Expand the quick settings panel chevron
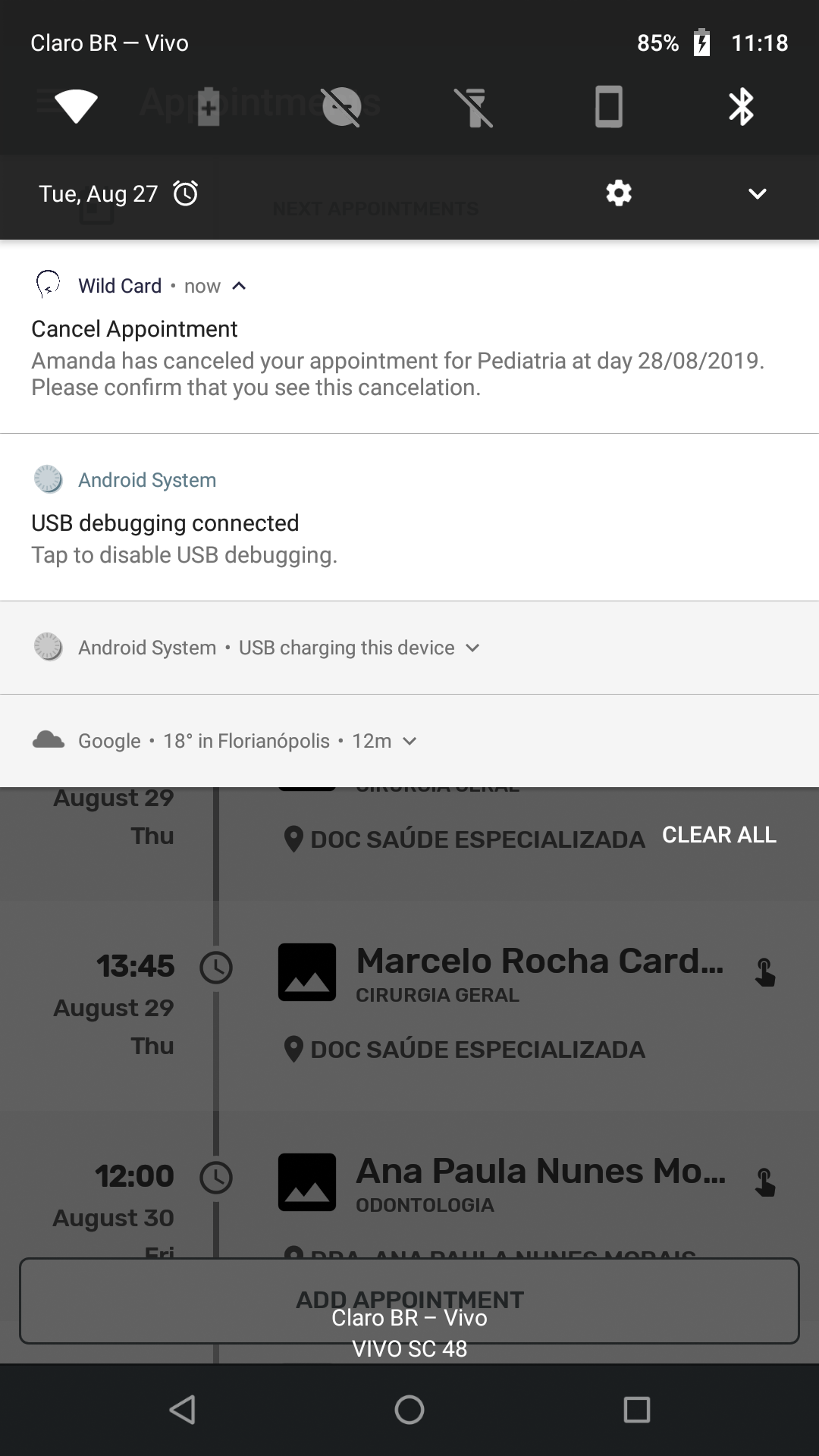 pos(756,193)
